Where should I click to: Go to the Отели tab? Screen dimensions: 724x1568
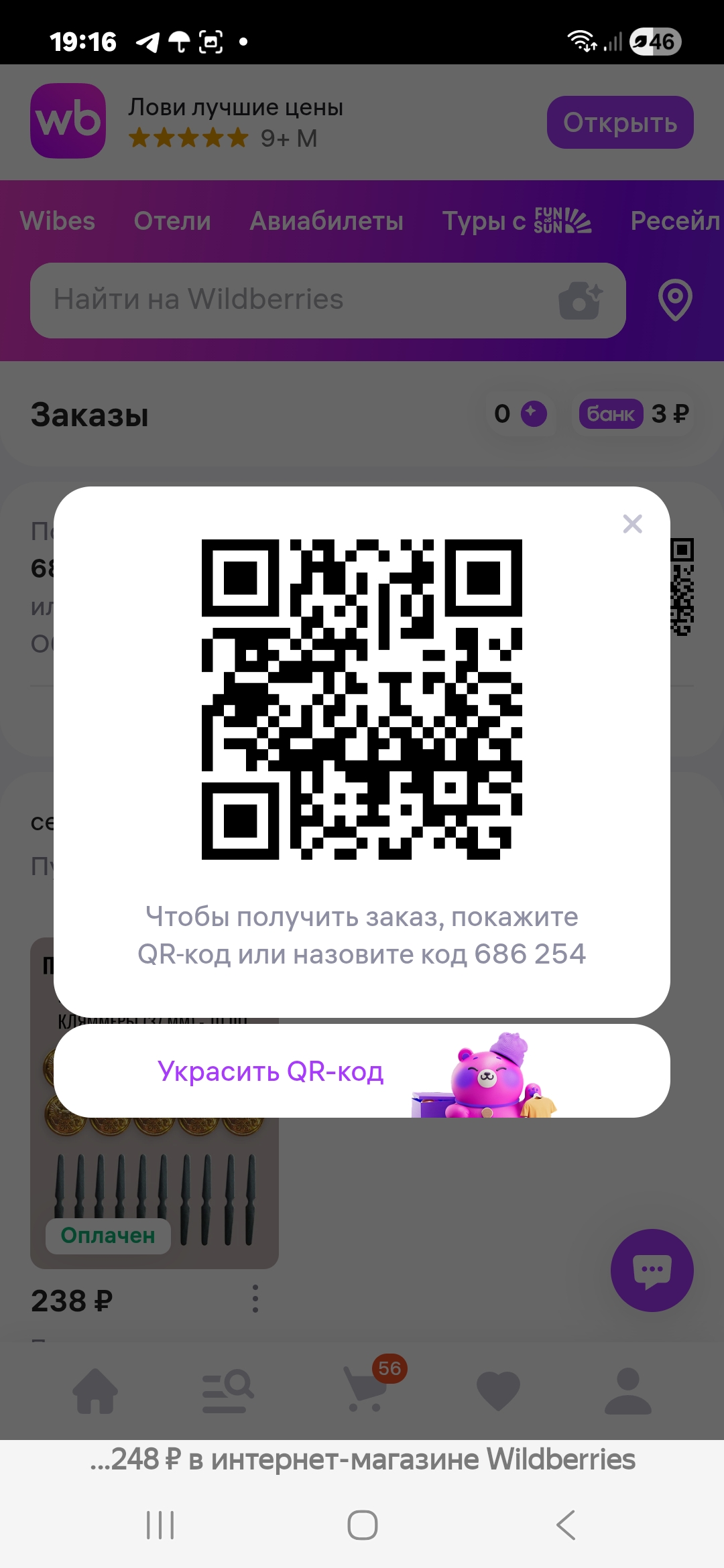click(x=172, y=221)
